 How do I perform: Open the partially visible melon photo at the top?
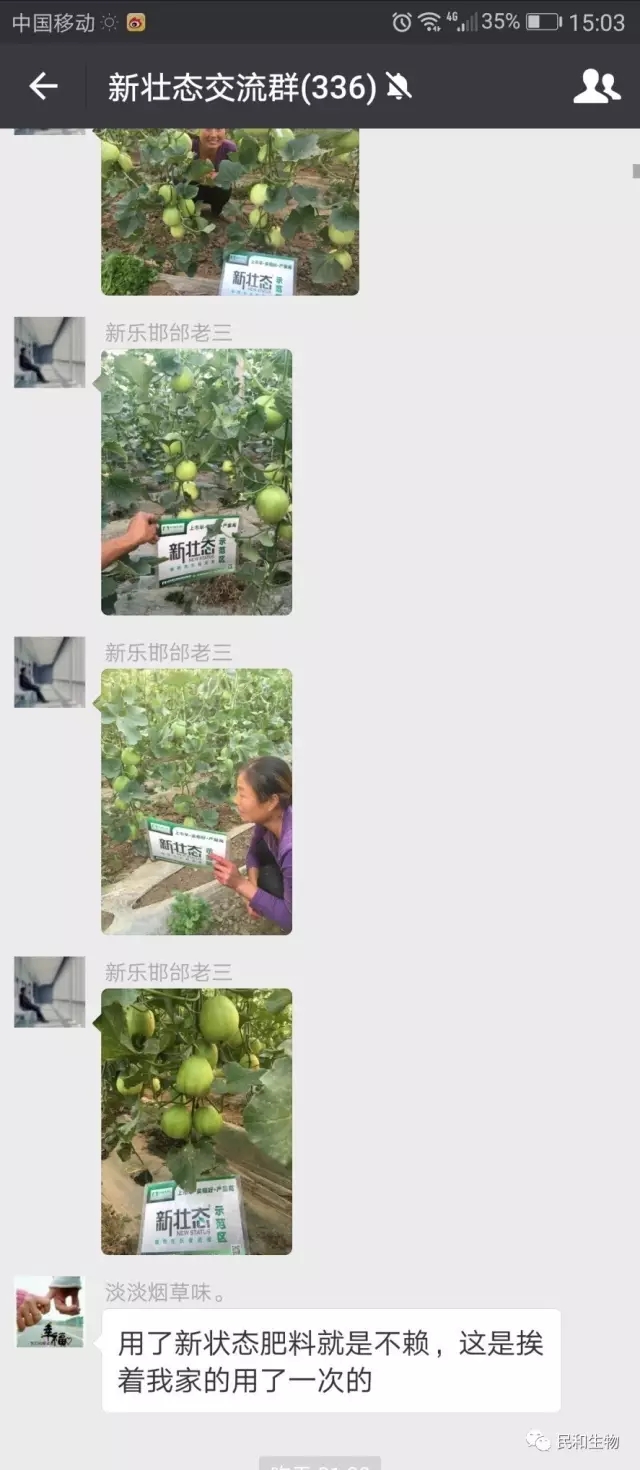tap(229, 211)
